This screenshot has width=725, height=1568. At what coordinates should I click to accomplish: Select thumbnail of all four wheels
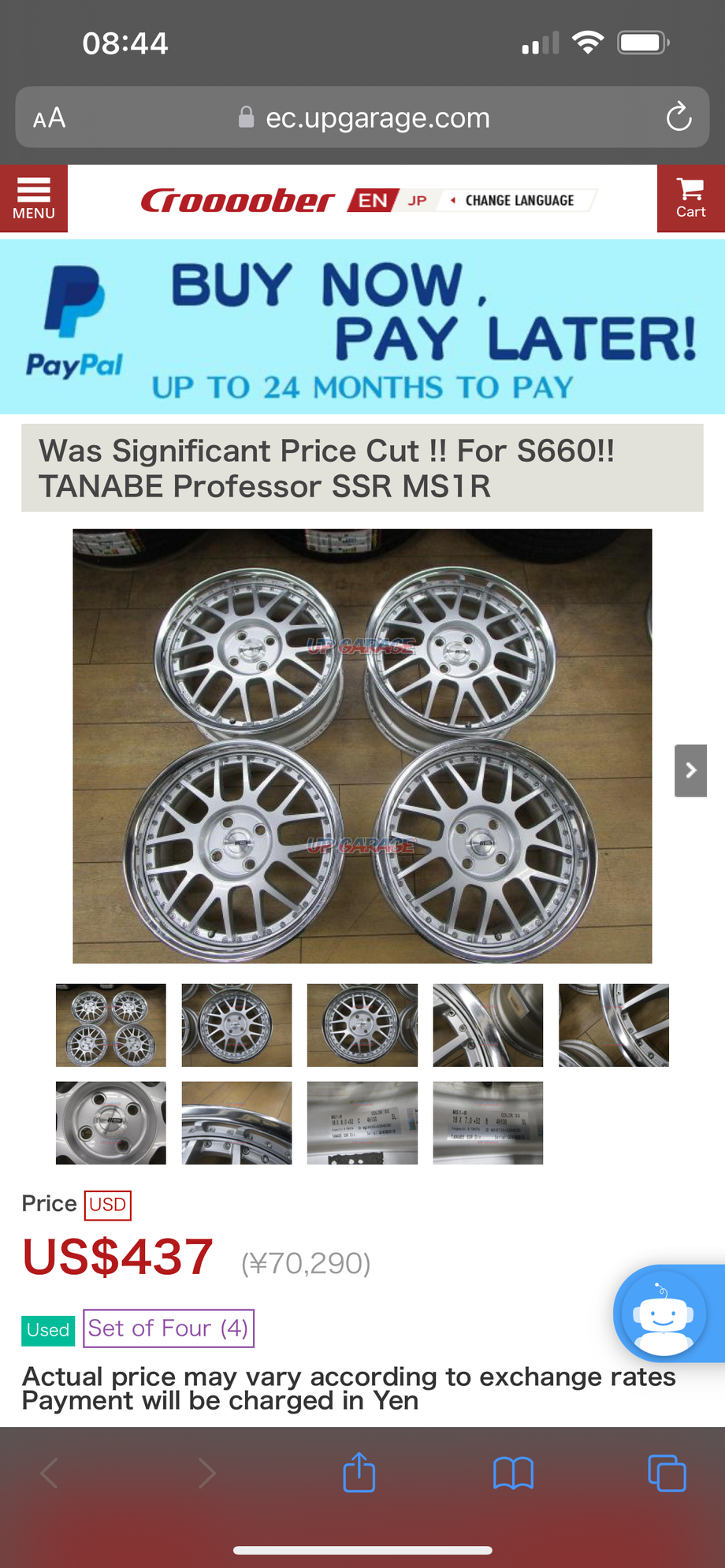click(111, 1025)
